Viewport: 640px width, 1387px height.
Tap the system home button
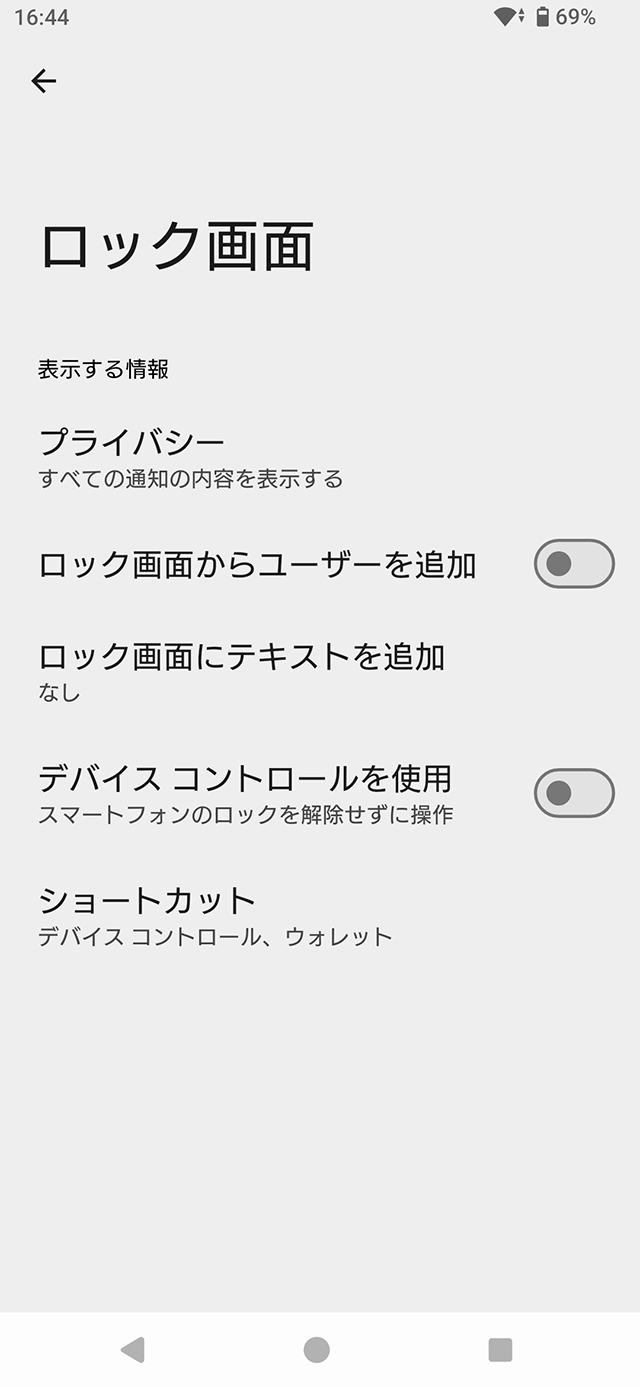click(x=317, y=1350)
